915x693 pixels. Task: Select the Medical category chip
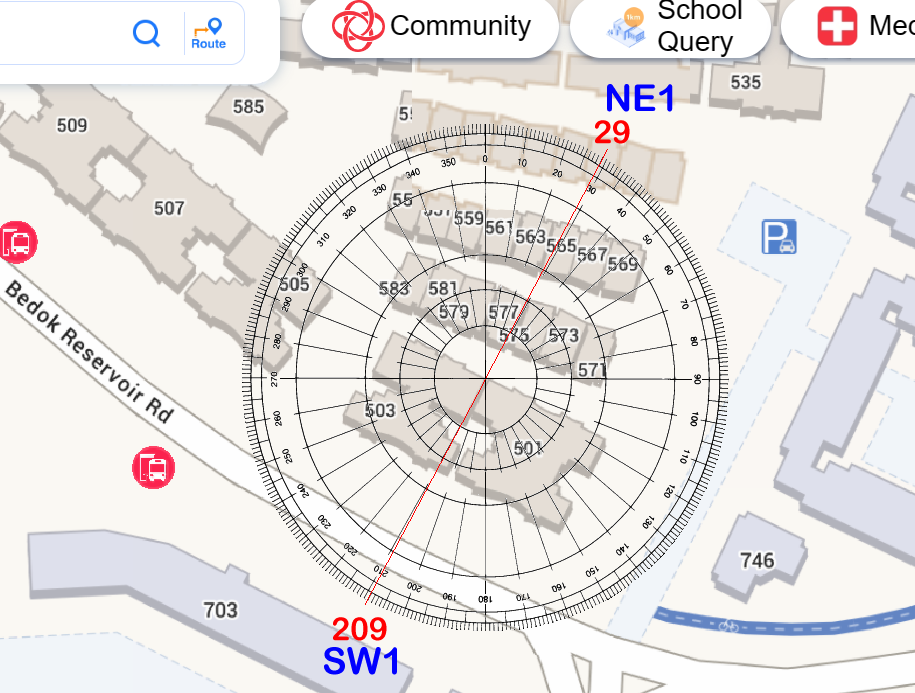(860, 26)
